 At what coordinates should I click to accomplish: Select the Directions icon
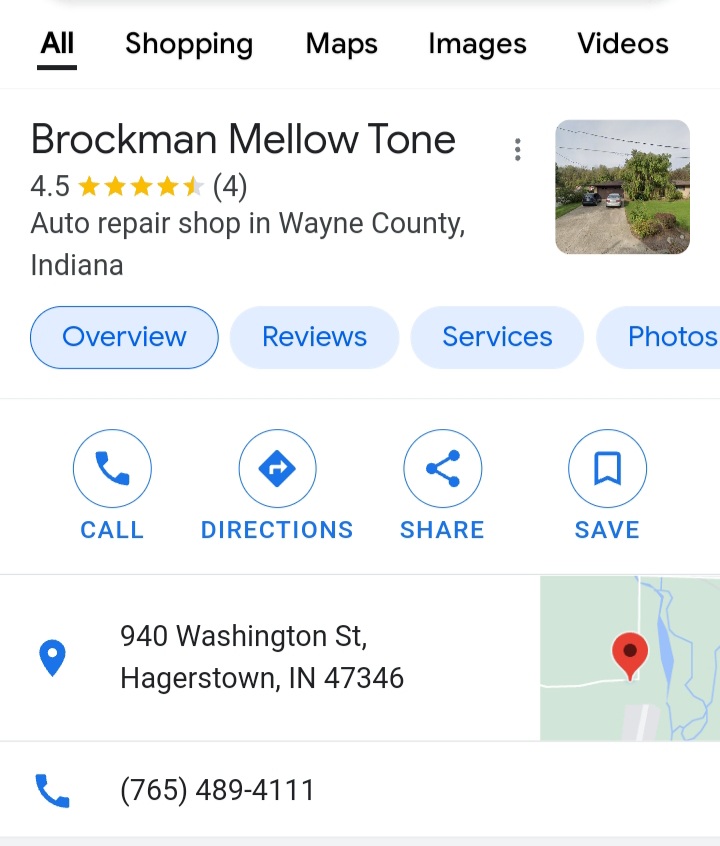click(x=277, y=468)
